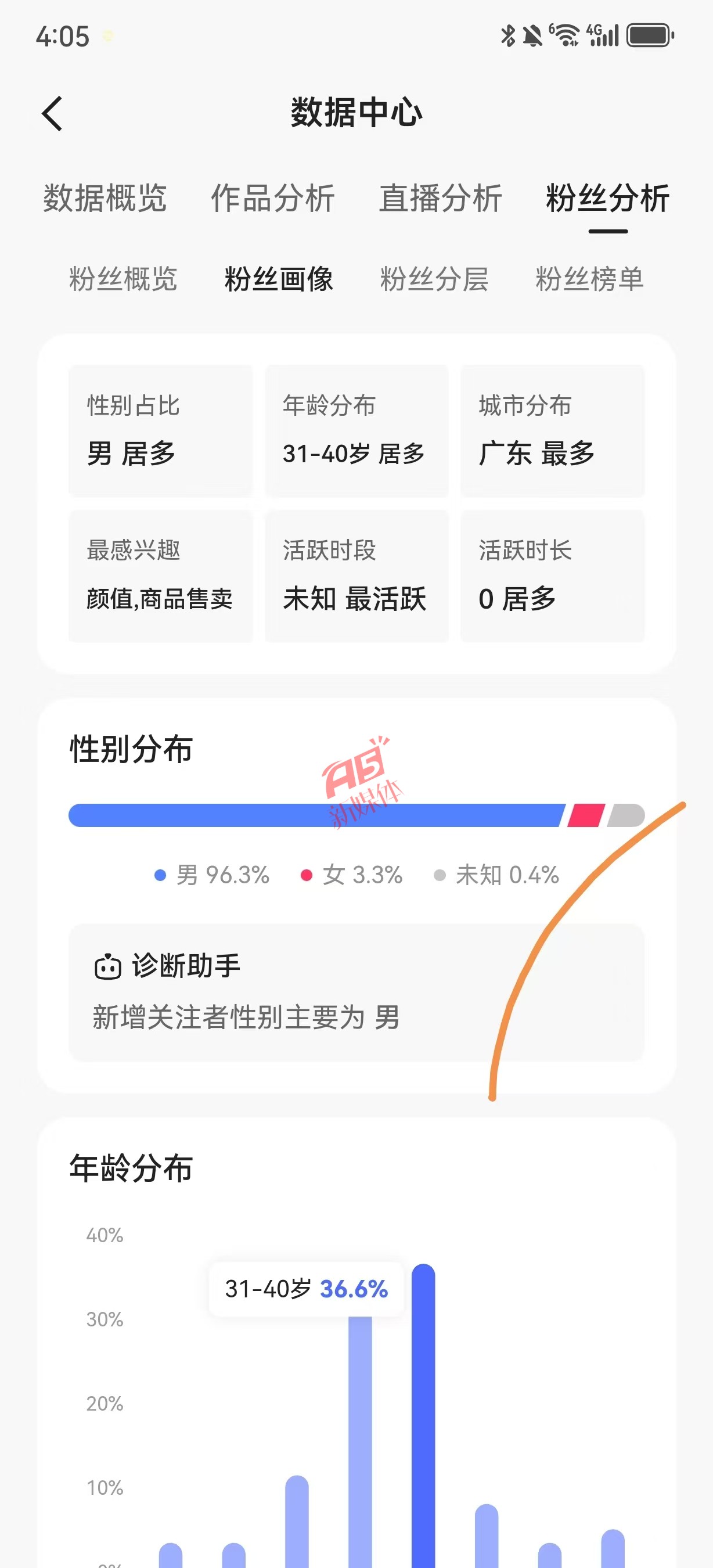Switch to the 直播分析 tab
Image resolution: width=713 pixels, height=1568 pixels.
coord(441,199)
